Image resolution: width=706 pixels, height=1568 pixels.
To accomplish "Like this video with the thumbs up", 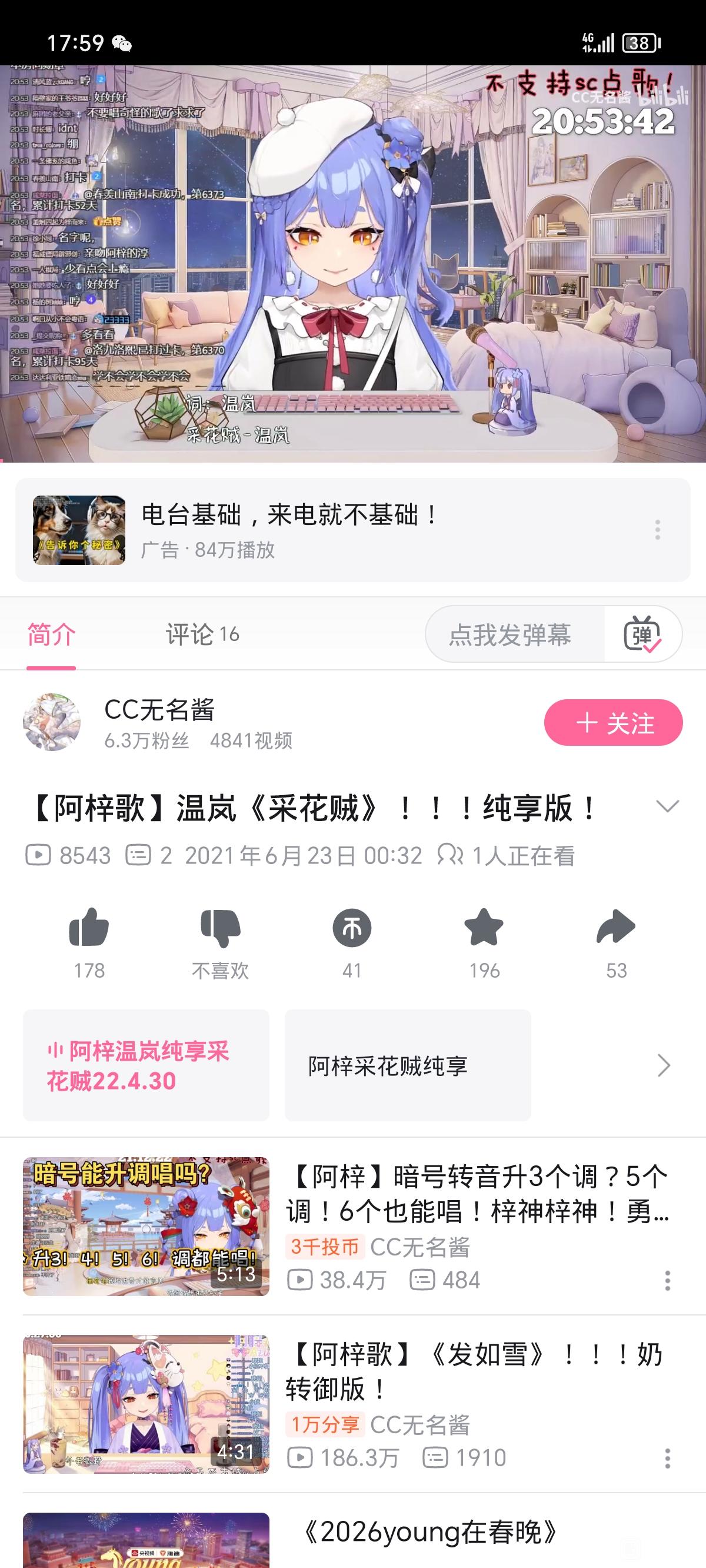I will tap(89, 928).
